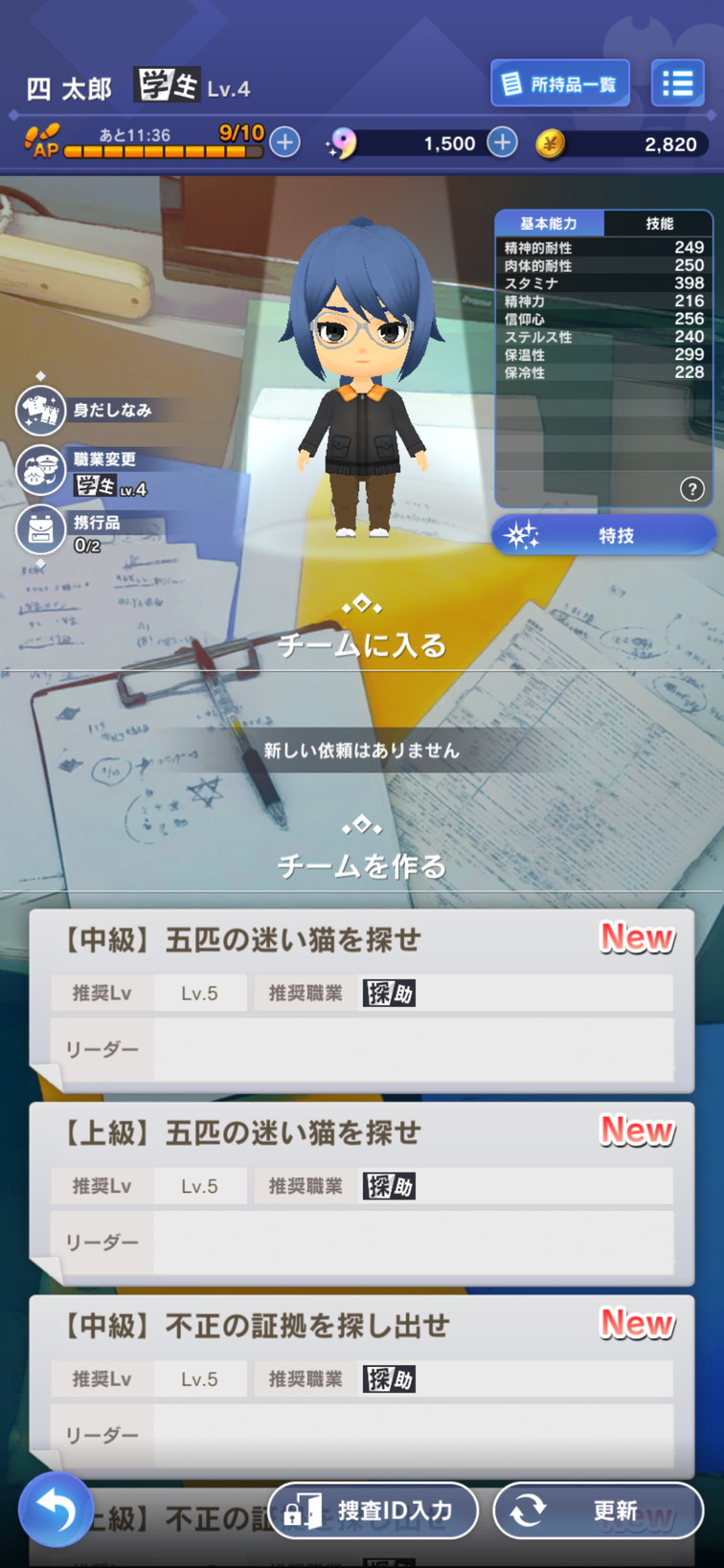Tap 捜査ID入力 to enter an investigation ID
724x1568 pixels.
point(373,1511)
